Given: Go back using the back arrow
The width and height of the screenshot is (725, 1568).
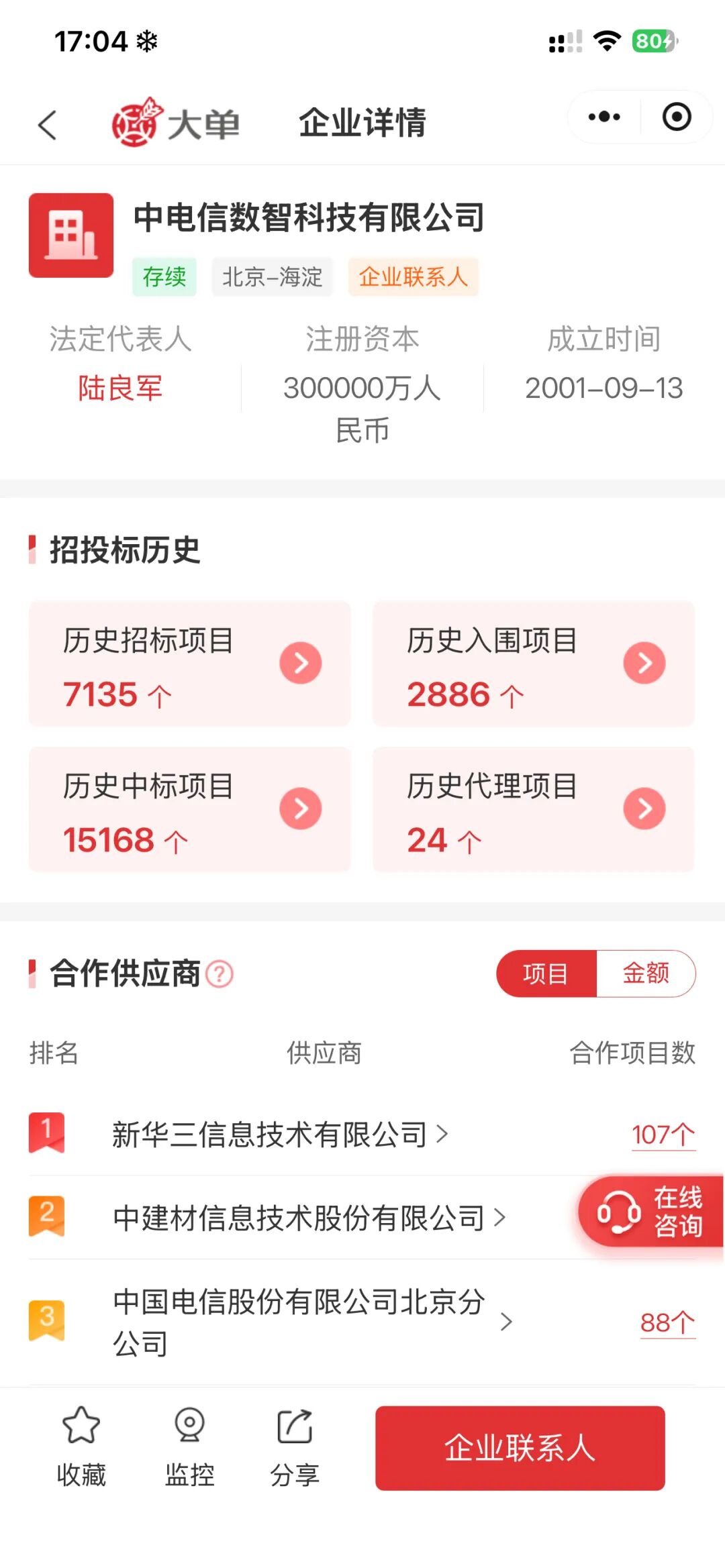Looking at the screenshot, I should 47,125.
